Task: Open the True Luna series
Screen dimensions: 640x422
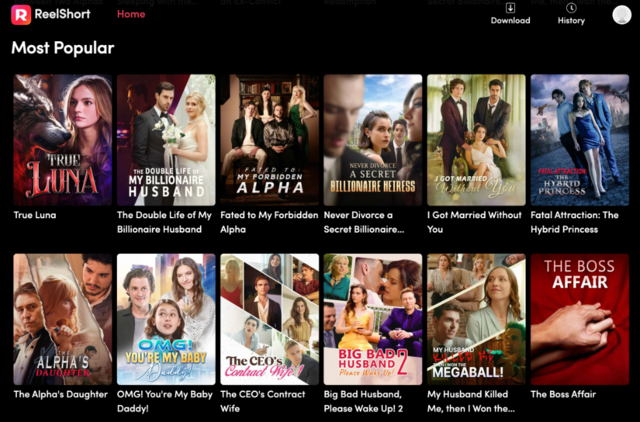Action: click(x=62, y=140)
